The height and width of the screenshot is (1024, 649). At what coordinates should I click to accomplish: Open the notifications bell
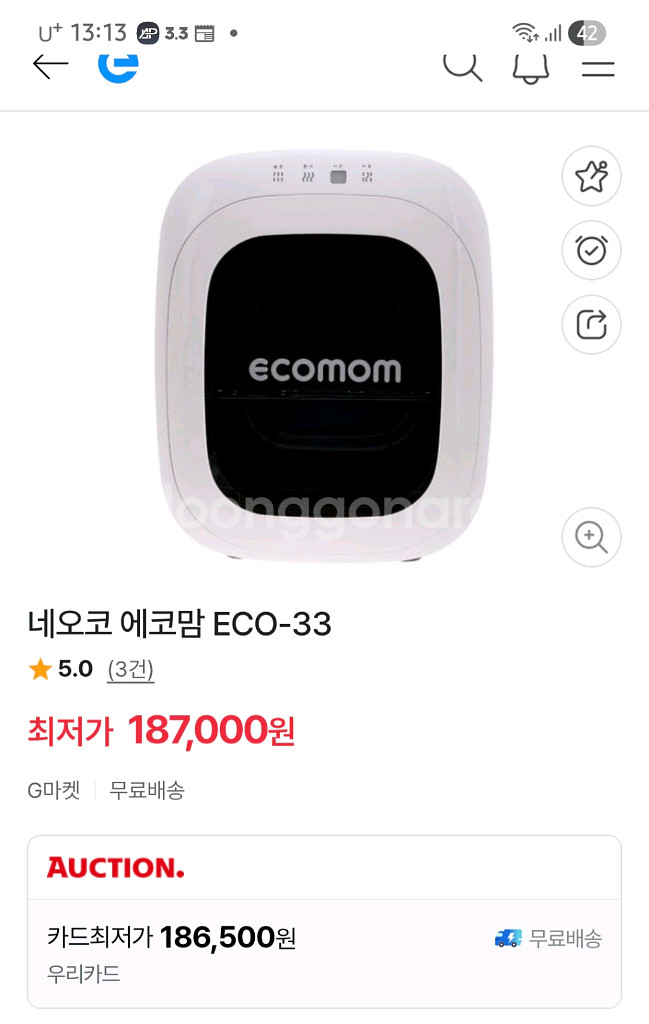[530, 66]
